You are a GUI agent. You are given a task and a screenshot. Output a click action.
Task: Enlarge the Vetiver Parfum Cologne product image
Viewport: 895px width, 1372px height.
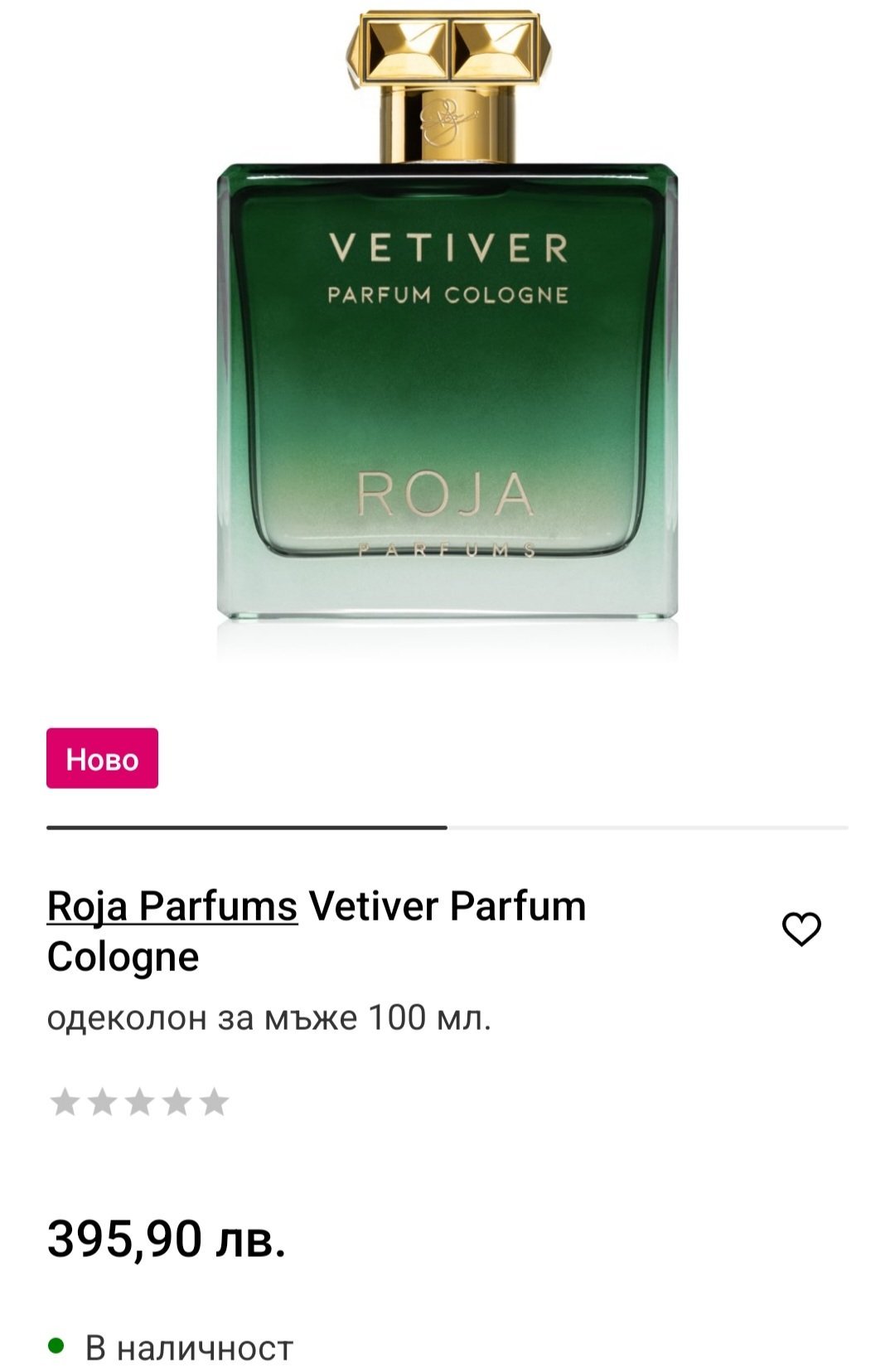coord(447,331)
